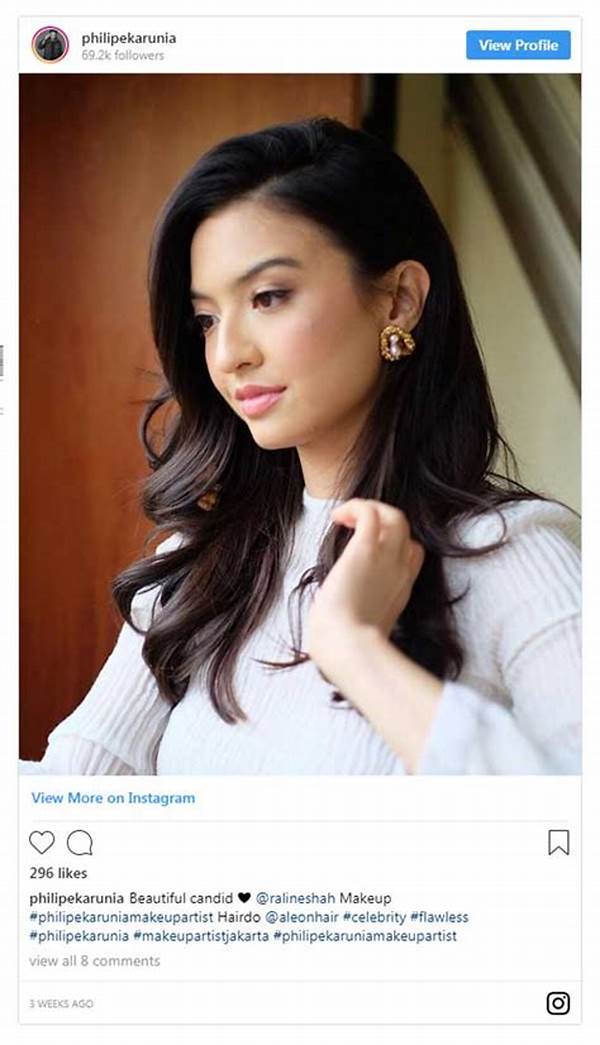The image size is (600, 1045).
Task: Open the Instagram logo icon
Action: tap(558, 1003)
